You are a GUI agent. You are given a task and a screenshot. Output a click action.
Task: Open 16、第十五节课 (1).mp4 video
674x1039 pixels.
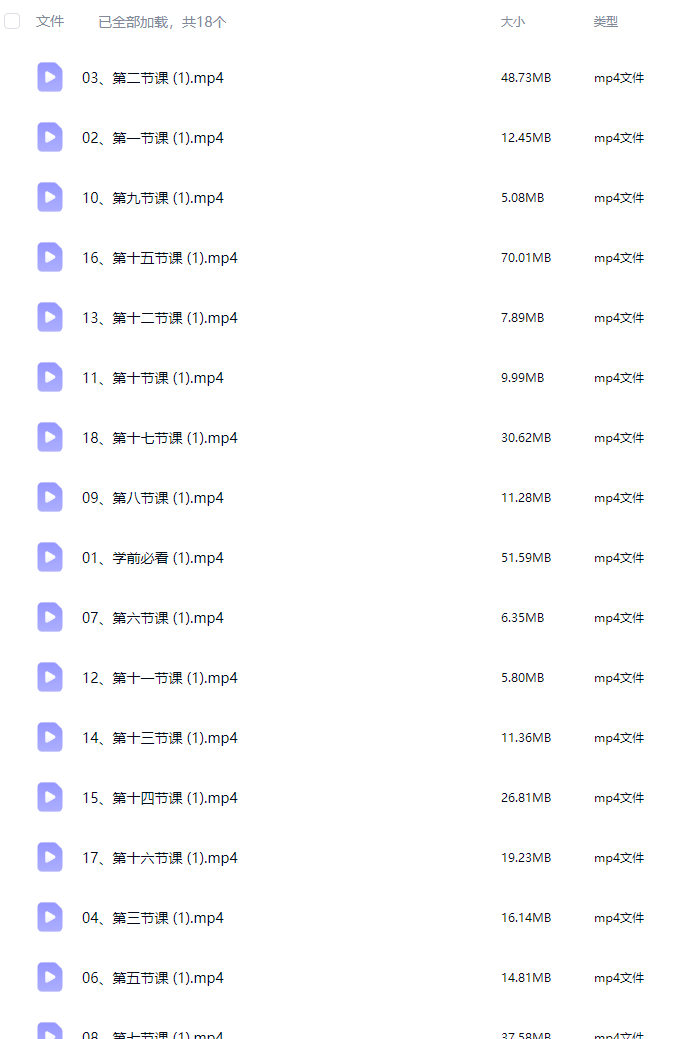tap(159, 258)
